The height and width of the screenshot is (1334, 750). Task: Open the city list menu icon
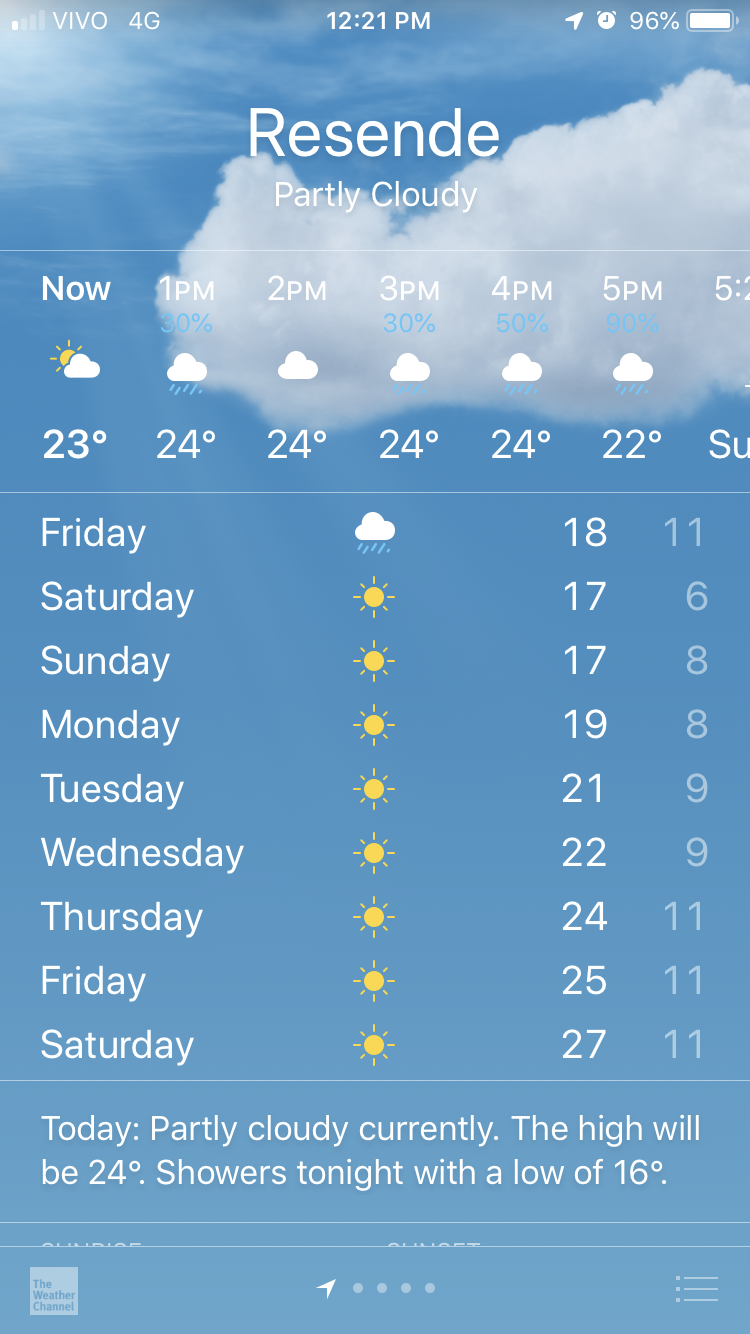point(697,1289)
